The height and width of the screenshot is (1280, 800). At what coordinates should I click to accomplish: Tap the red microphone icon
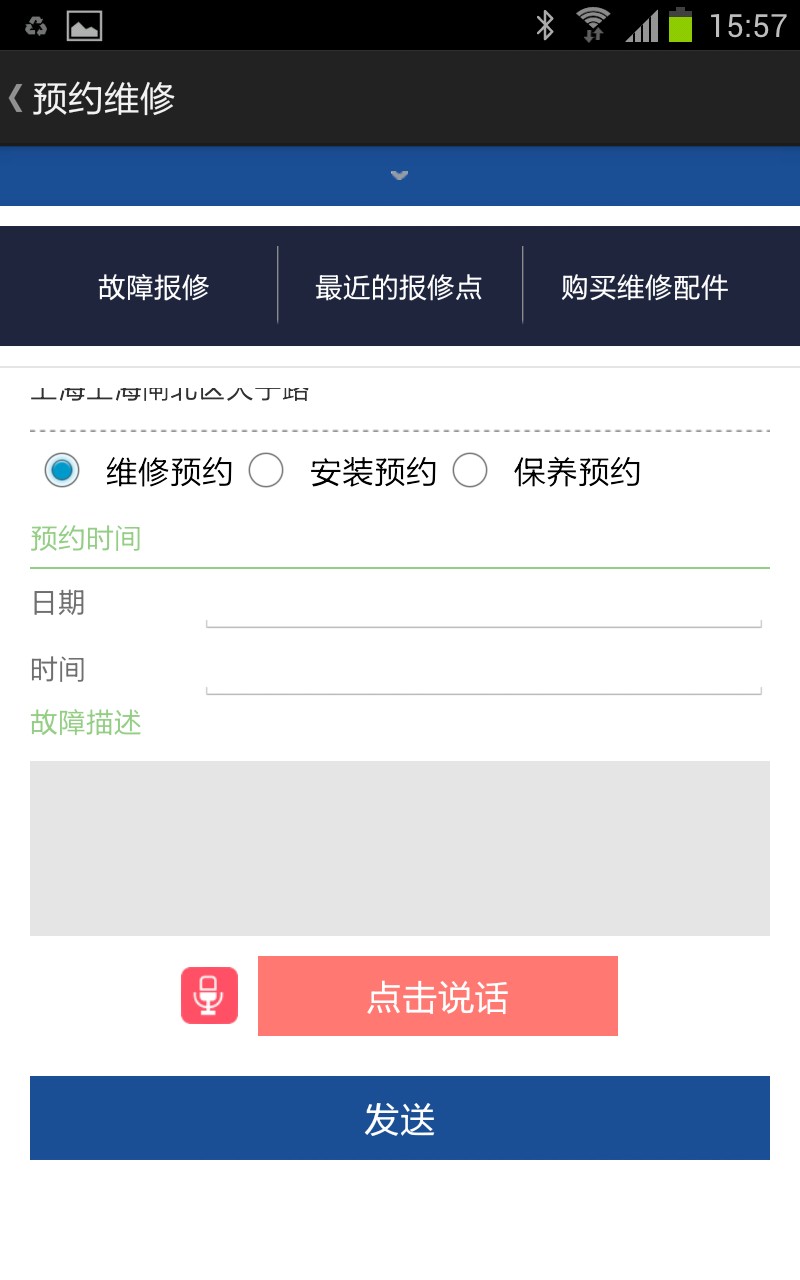click(209, 996)
